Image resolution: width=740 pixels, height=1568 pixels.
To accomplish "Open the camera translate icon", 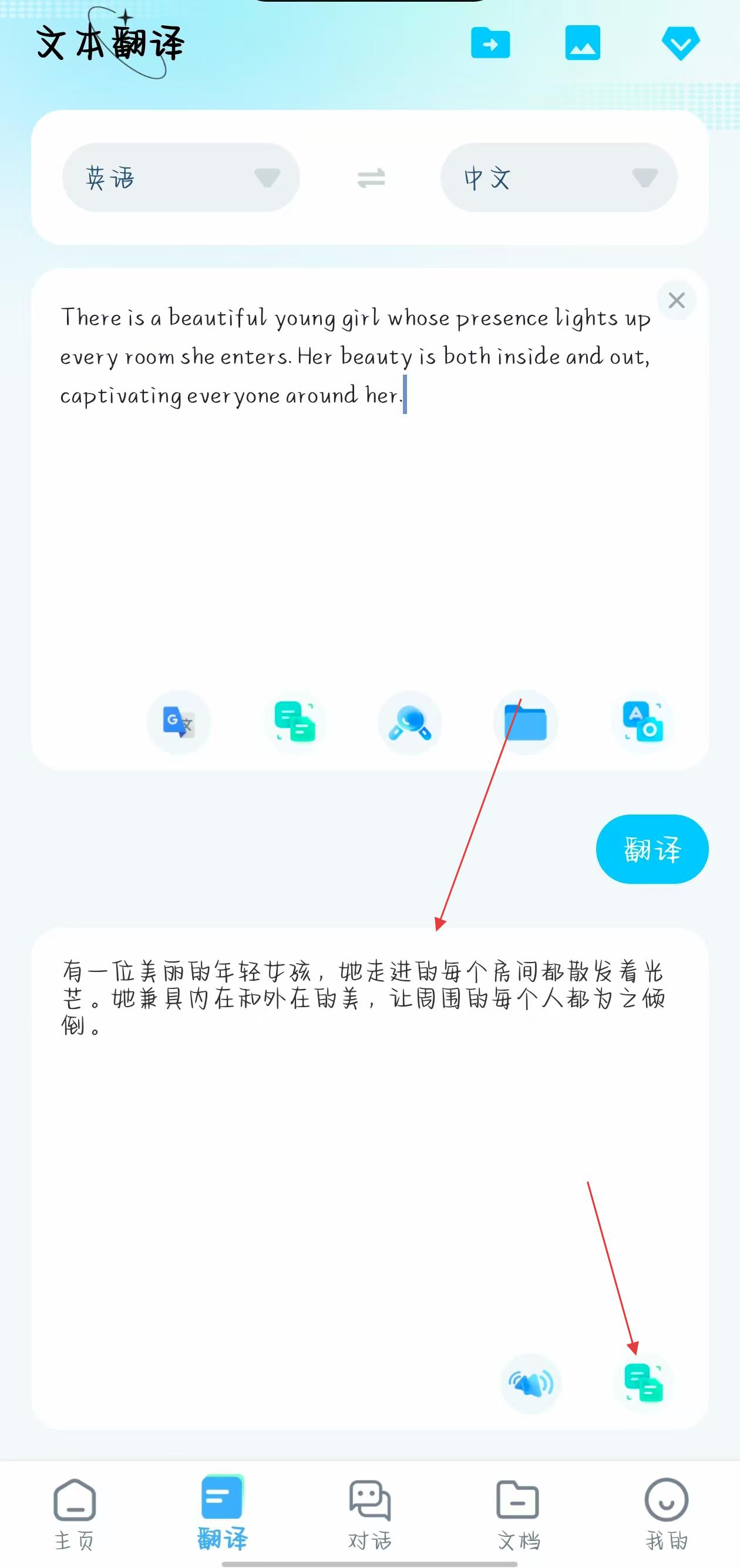I will [643, 722].
